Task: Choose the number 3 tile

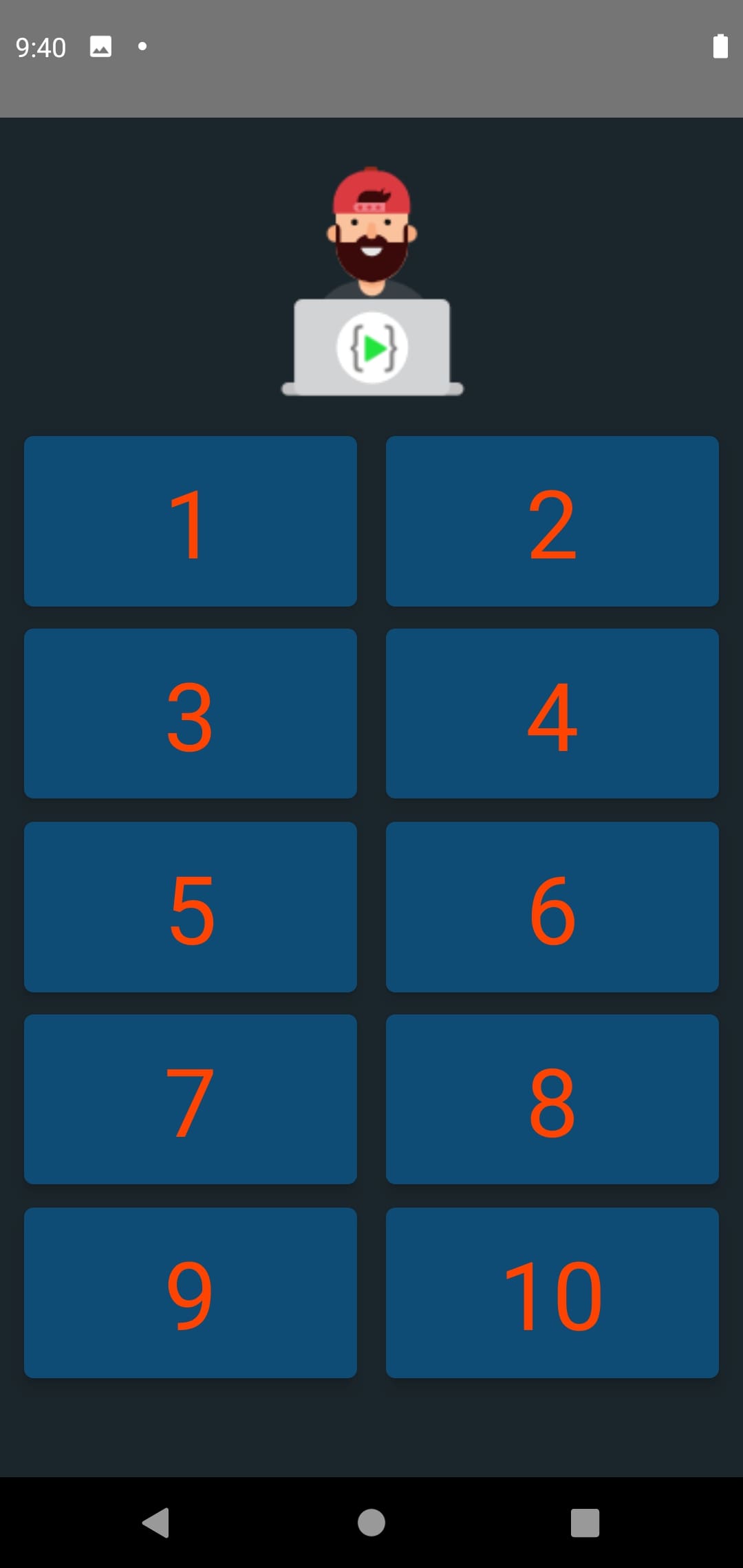Action: (x=190, y=714)
